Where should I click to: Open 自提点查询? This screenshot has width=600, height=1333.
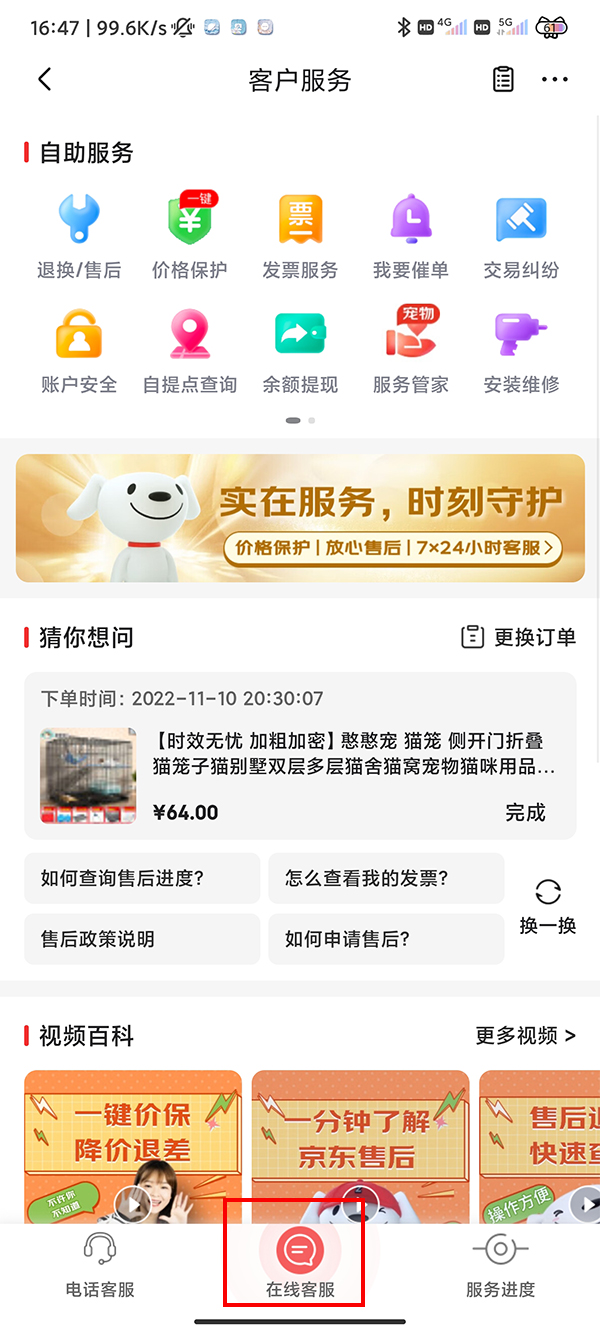point(190,351)
